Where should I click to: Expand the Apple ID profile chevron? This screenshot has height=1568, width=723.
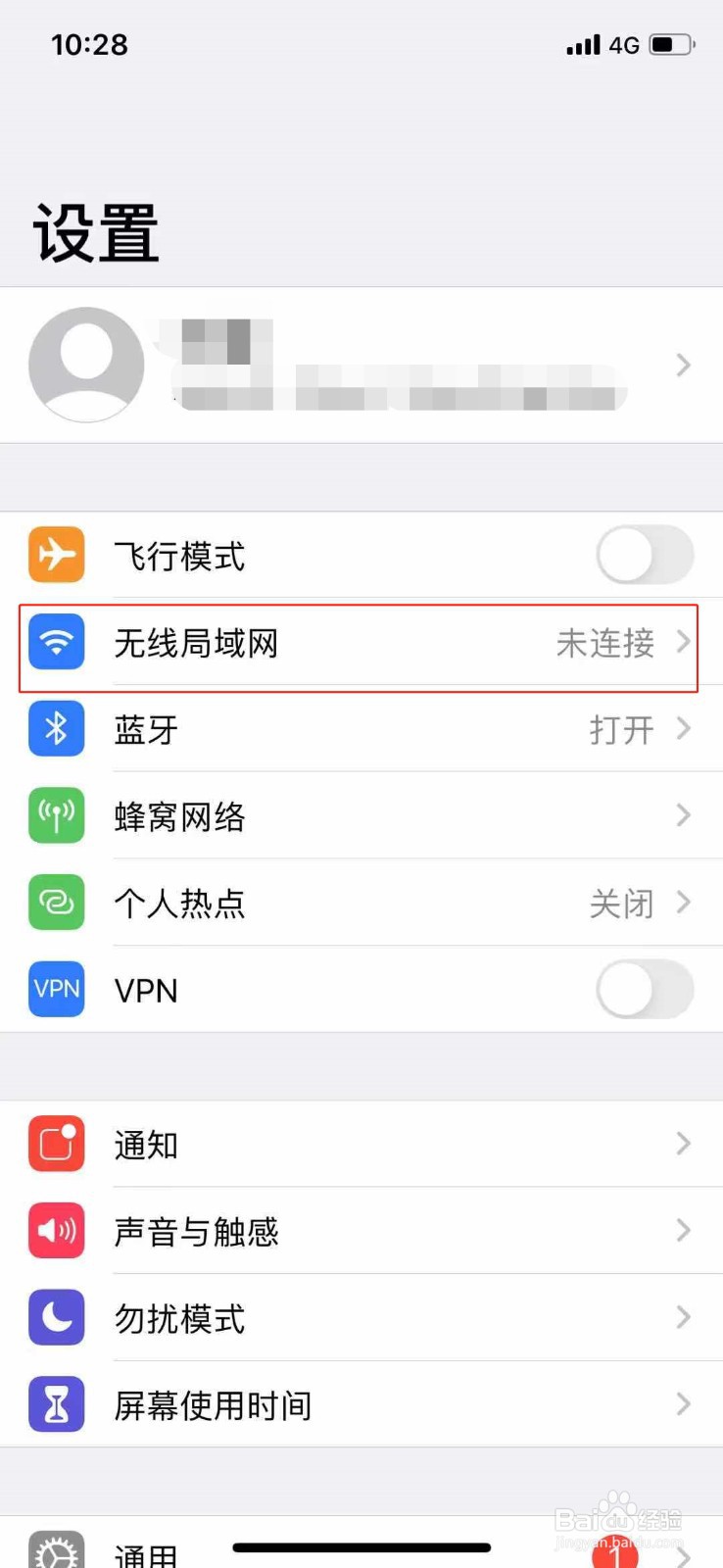683,365
